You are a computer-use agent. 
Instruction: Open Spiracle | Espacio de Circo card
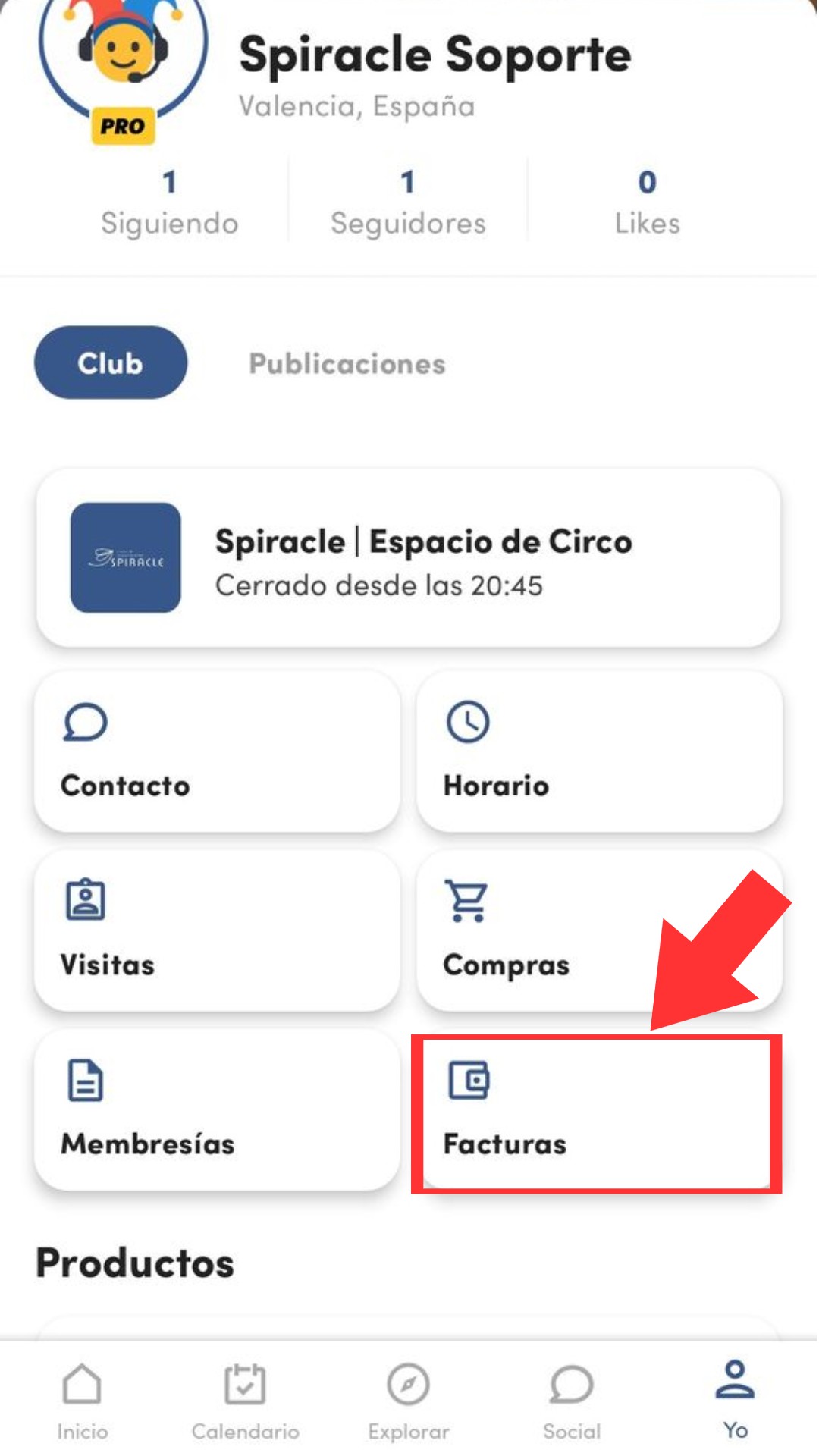coord(408,558)
